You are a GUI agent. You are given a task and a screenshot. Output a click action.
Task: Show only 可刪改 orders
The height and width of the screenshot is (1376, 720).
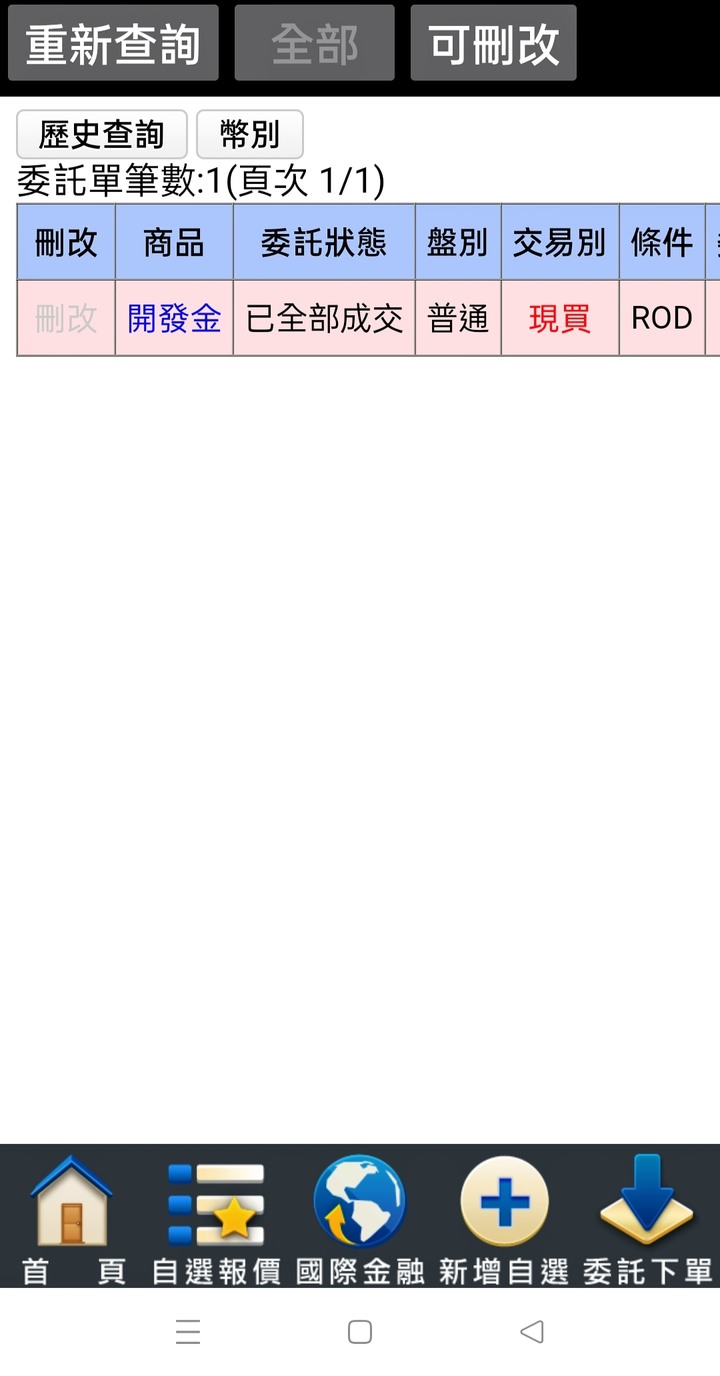(493, 43)
